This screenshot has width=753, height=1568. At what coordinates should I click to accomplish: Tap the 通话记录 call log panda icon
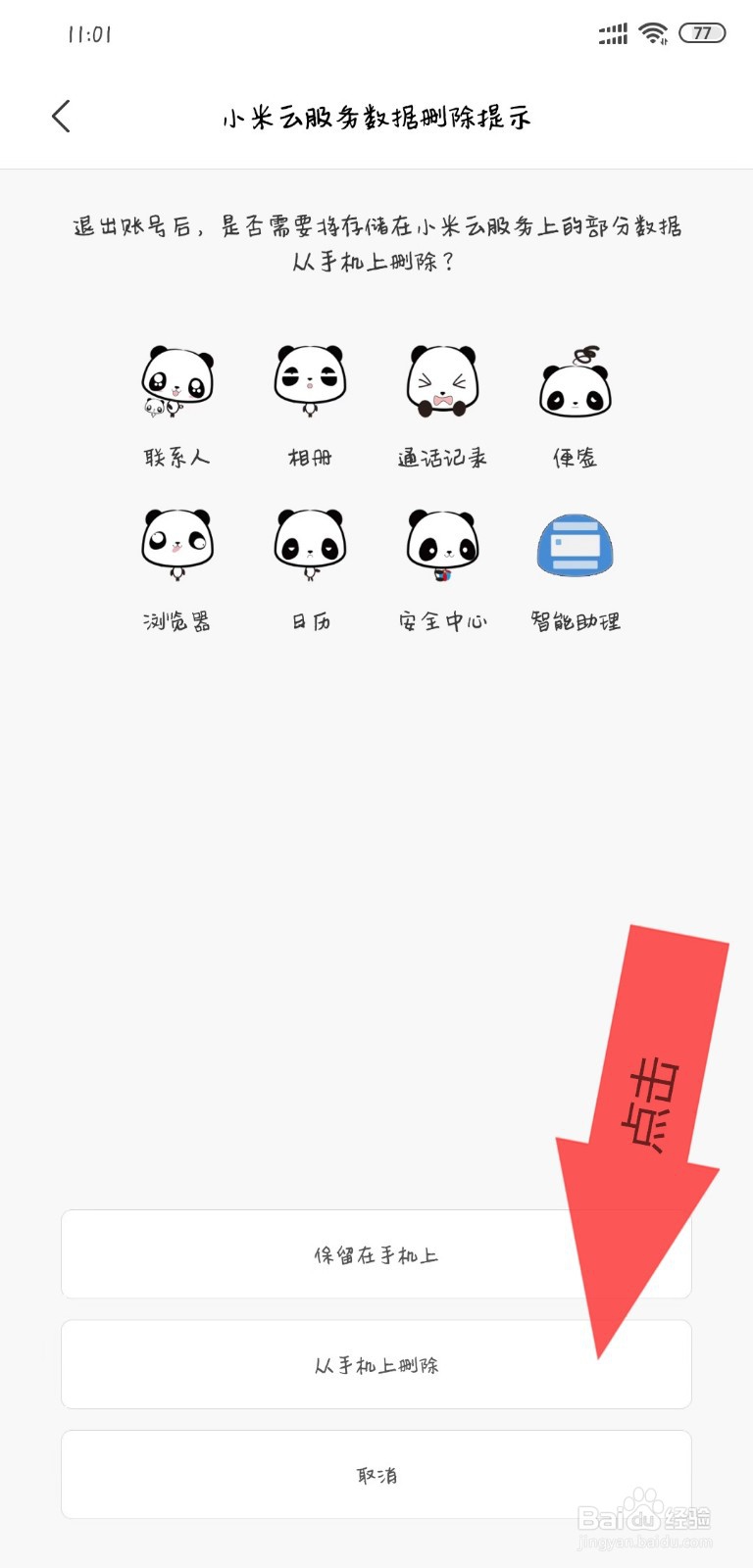443,380
